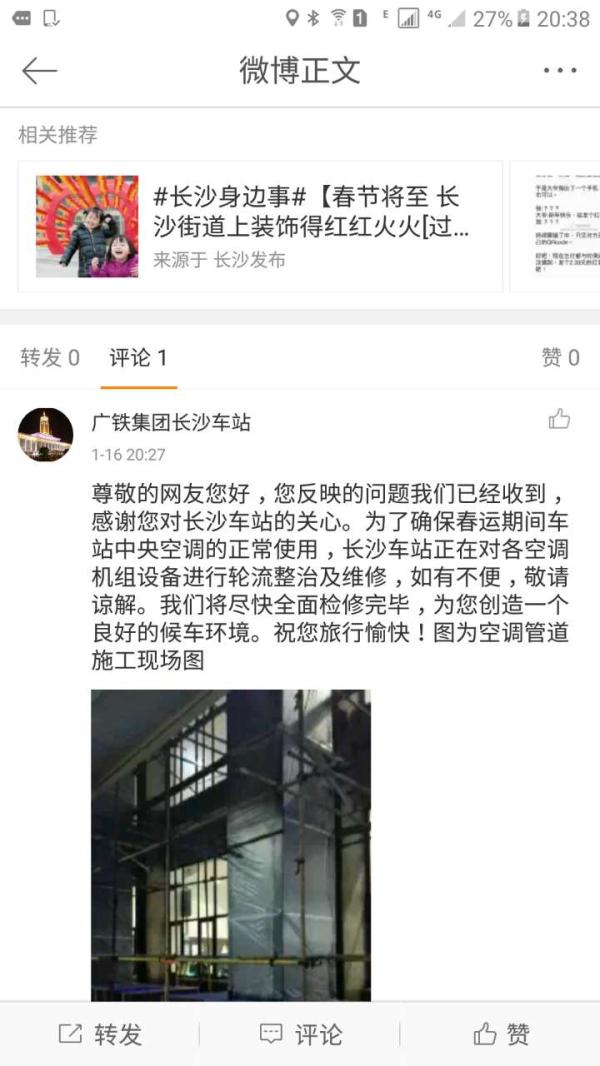Viewport: 600px width, 1066px height.
Task: Visit the 广铁集团长沙车站 username link
Action: [171, 422]
